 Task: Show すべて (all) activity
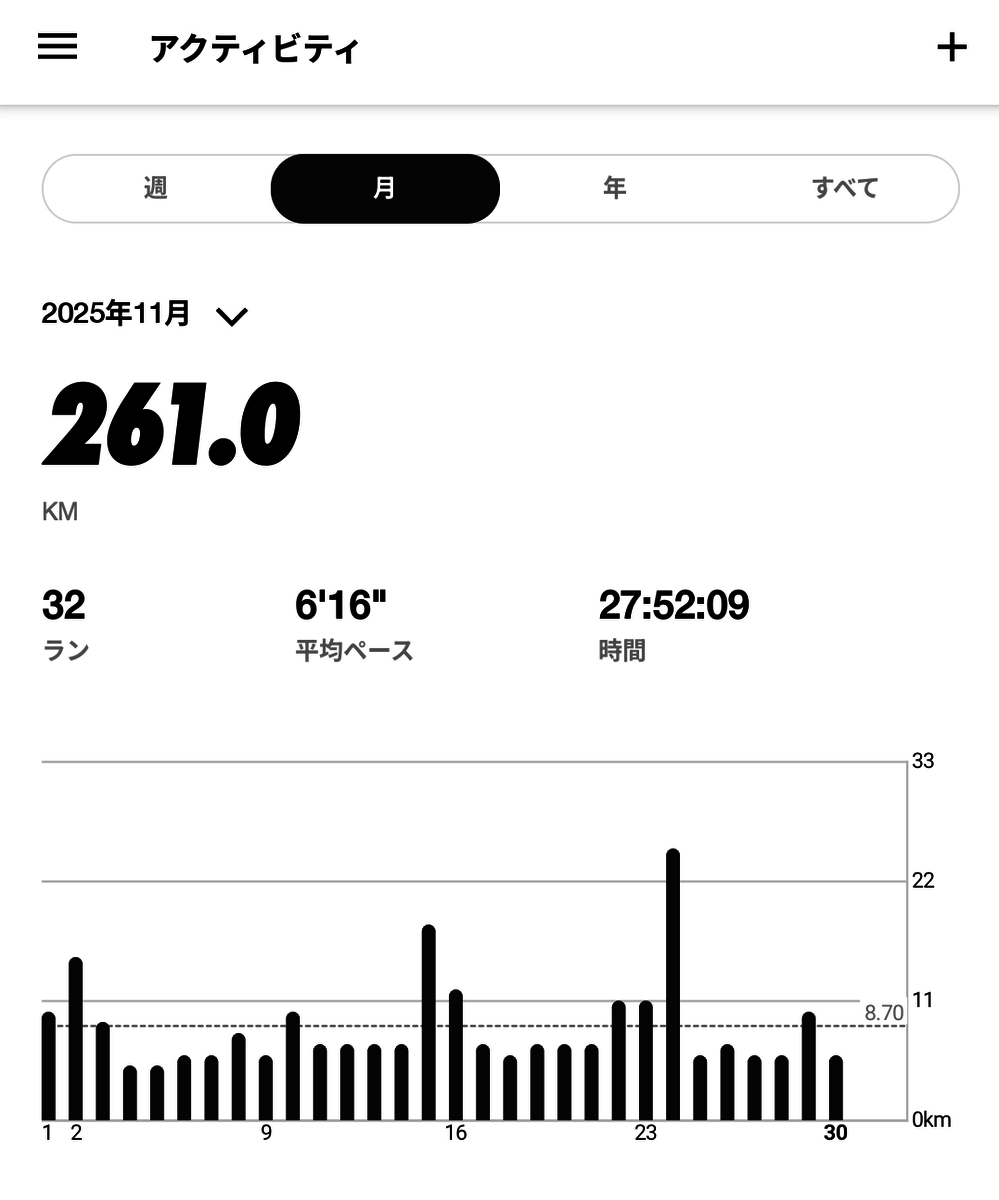point(844,188)
